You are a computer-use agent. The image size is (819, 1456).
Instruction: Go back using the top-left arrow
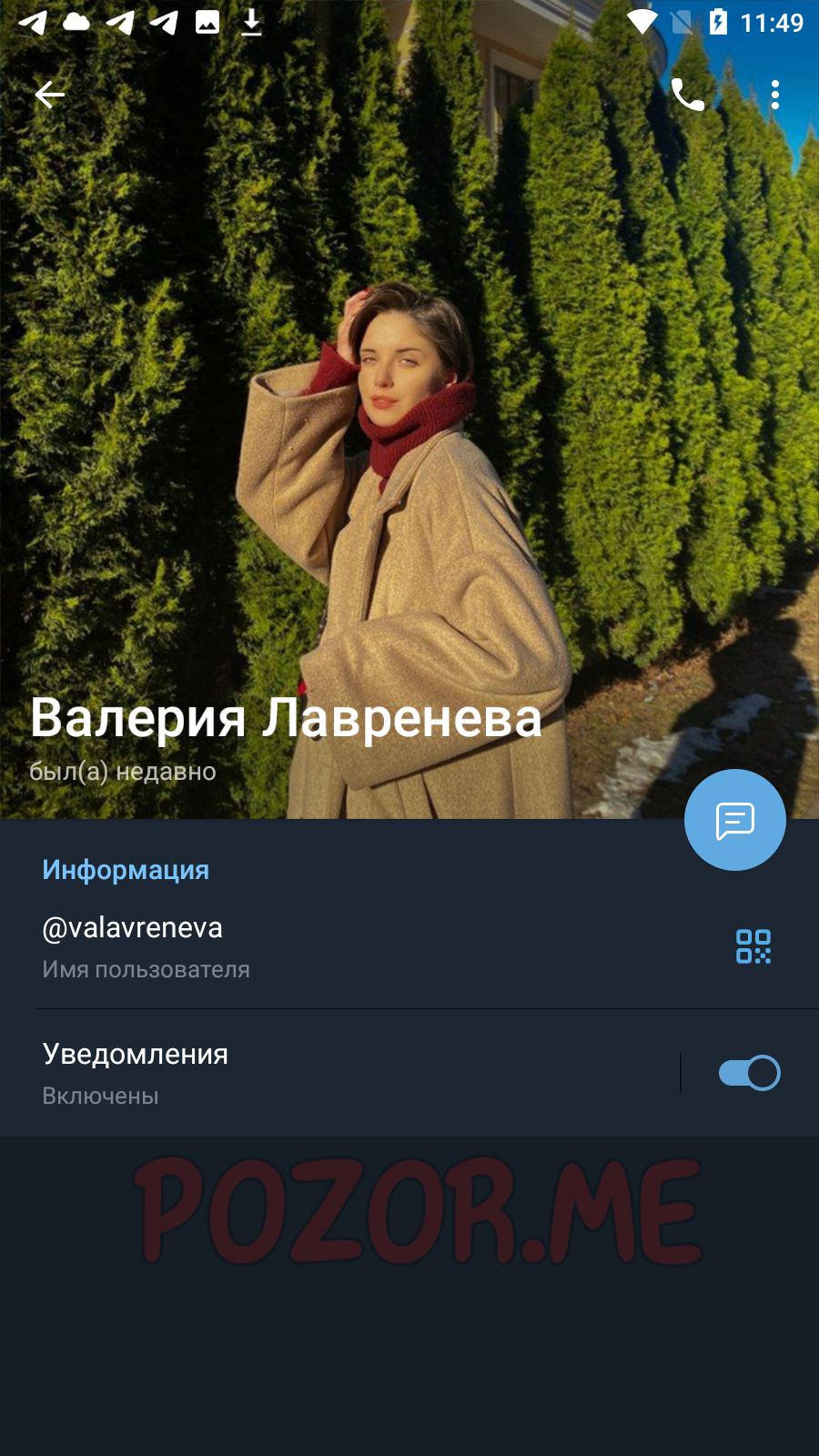click(49, 94)
